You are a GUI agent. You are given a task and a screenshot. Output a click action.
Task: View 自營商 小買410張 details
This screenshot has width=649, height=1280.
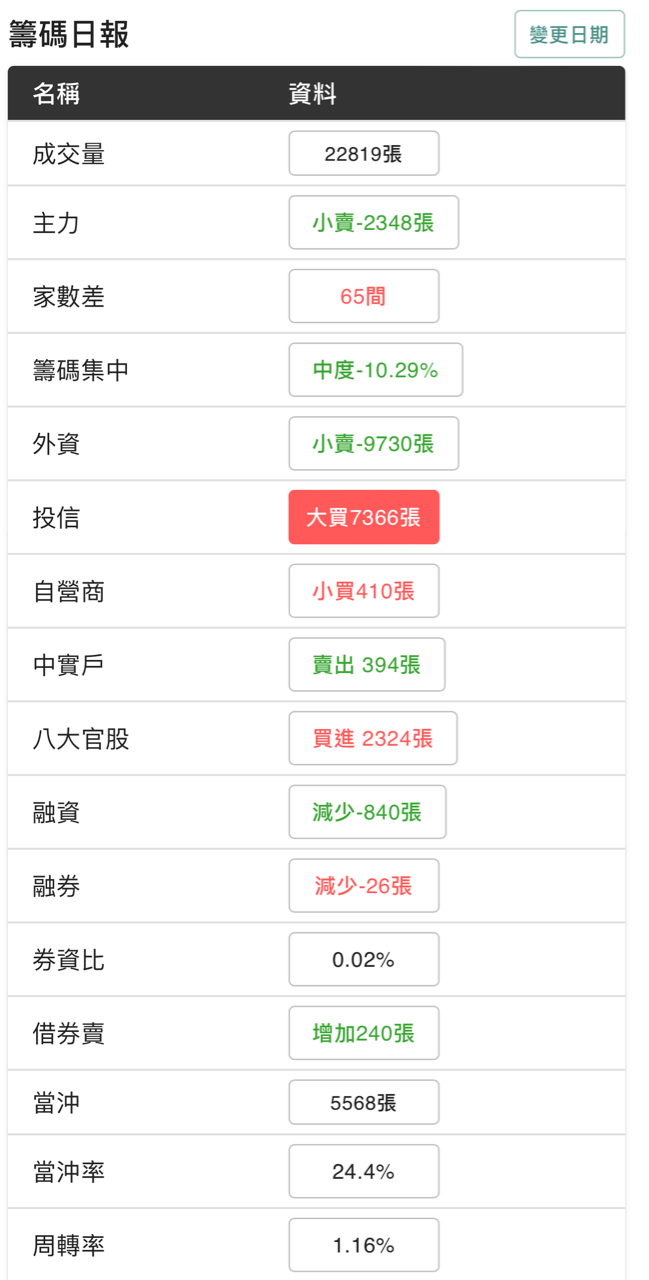364,591
